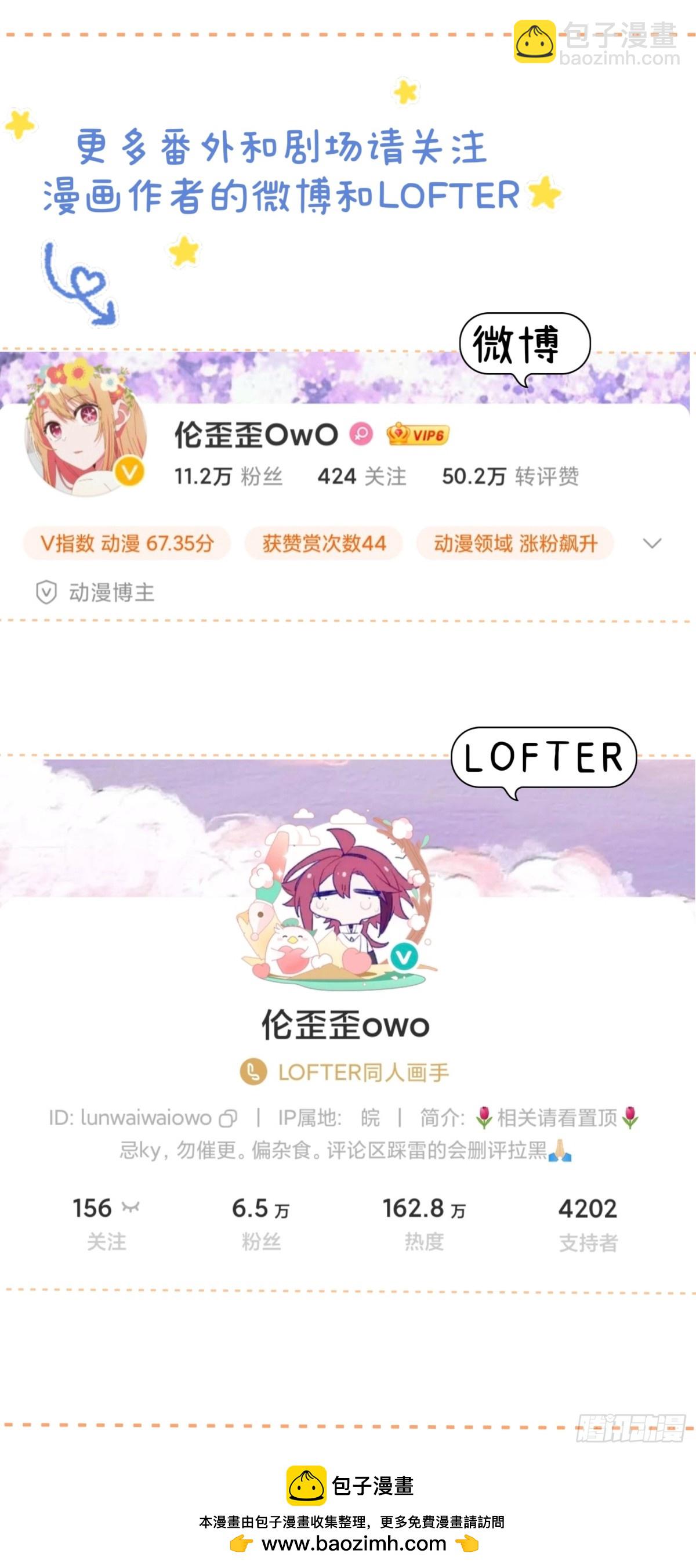This screenshot has width=696, height=1568.
Task: Click the 50.2万 转评赞 stat
Action: [511, 478]
